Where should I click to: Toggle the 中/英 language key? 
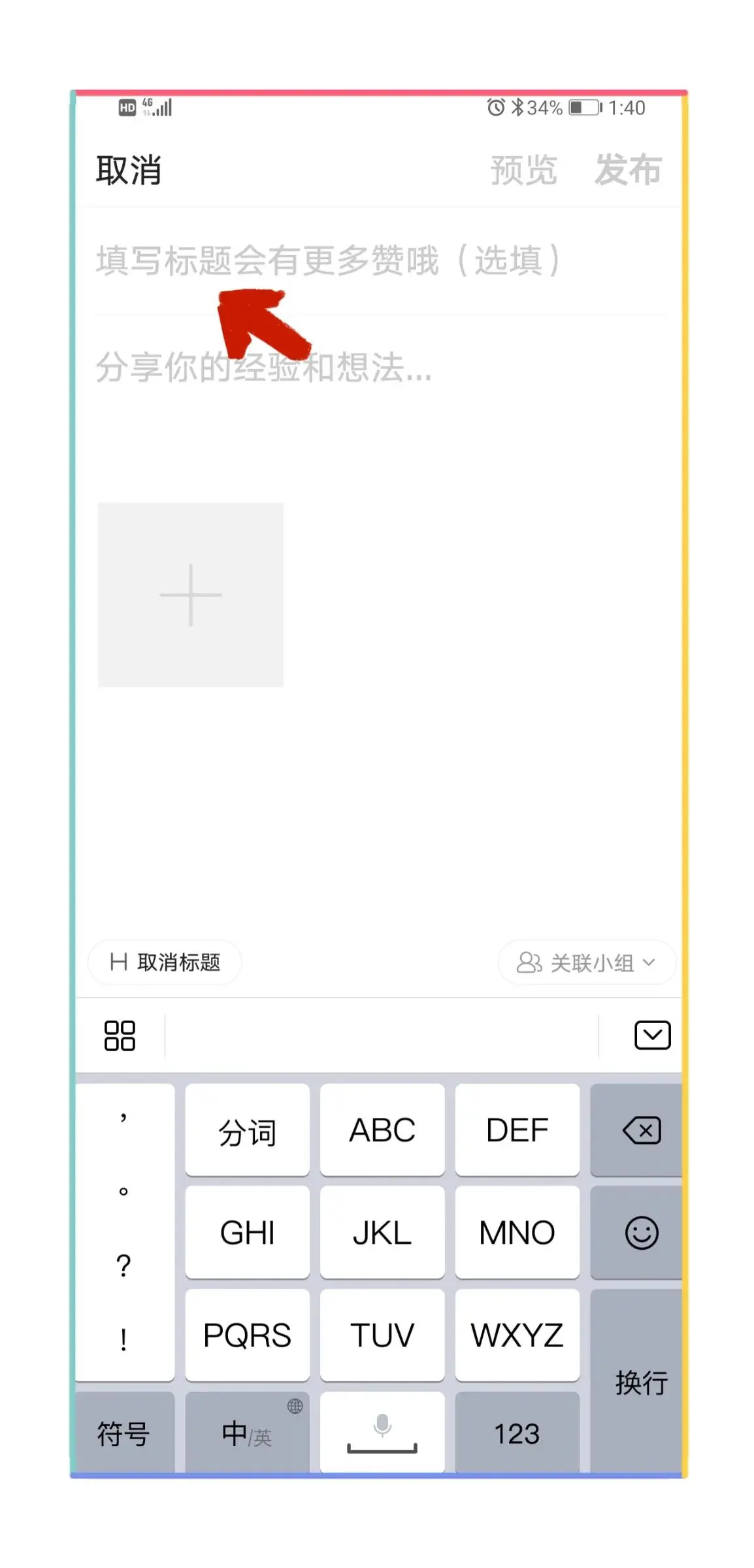247,1433
